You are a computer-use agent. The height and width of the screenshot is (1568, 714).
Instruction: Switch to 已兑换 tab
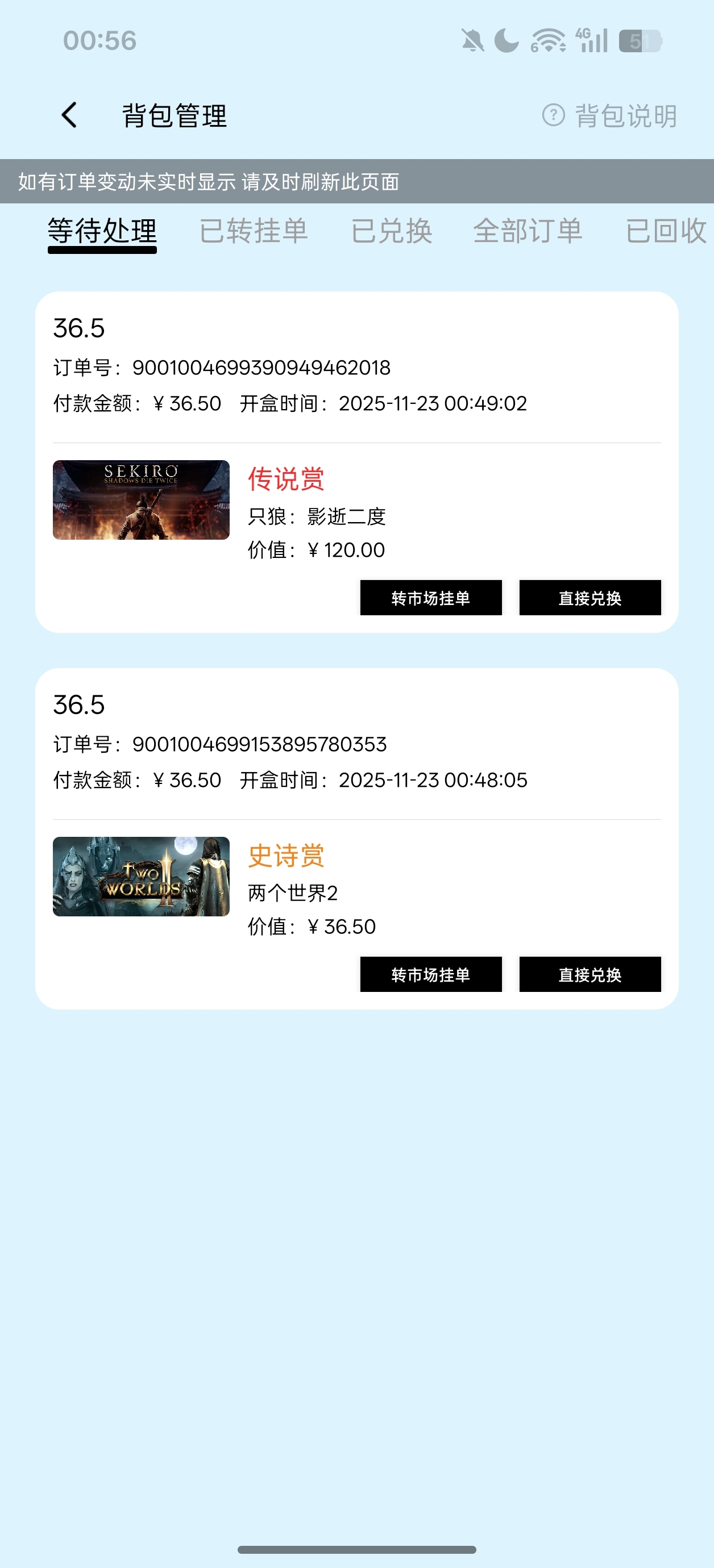[391, 231]
